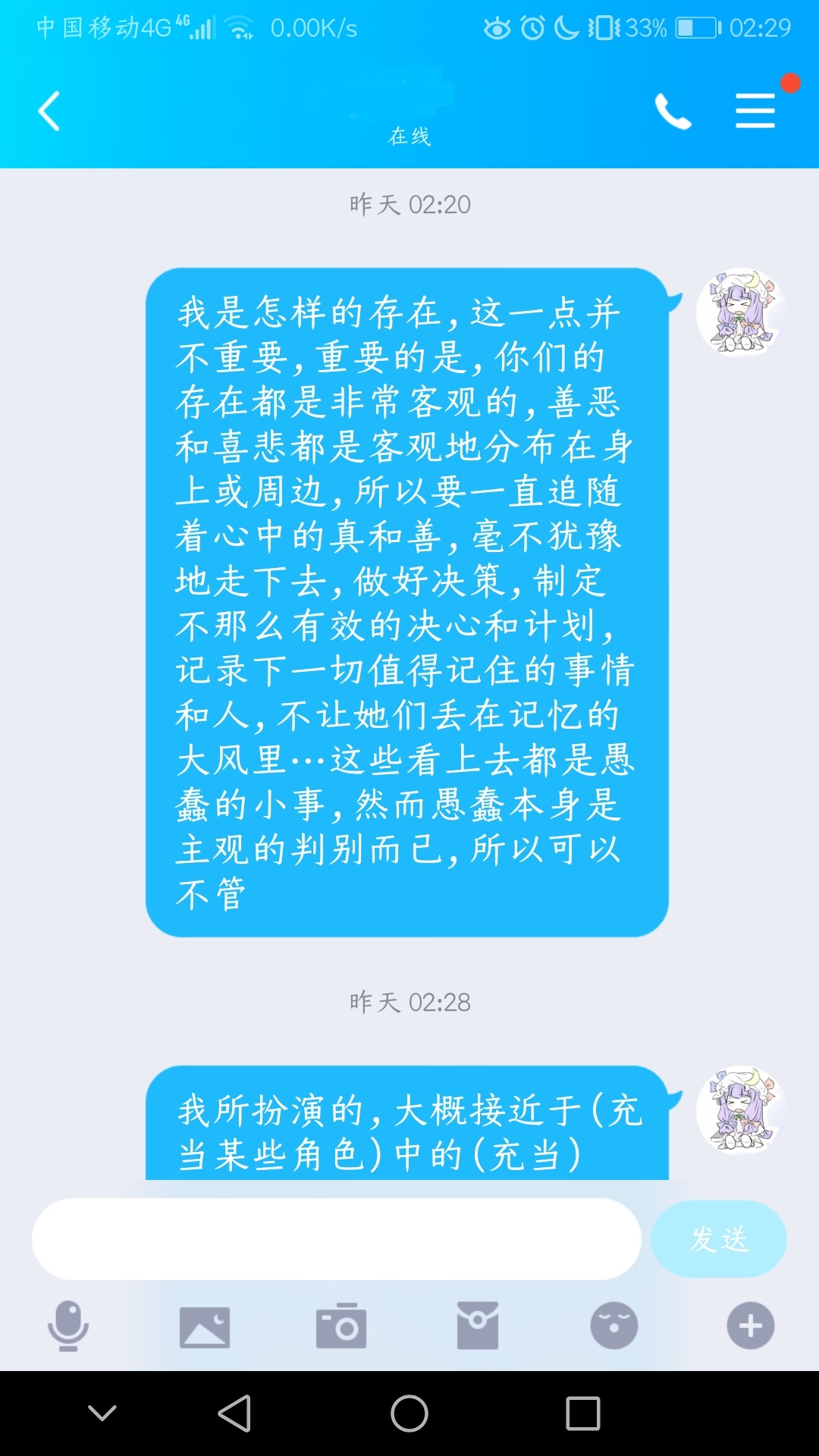Open the camera to take a photo
Screen dimensions: 819x1456
pyautogui.click(x=341, y=1326)
